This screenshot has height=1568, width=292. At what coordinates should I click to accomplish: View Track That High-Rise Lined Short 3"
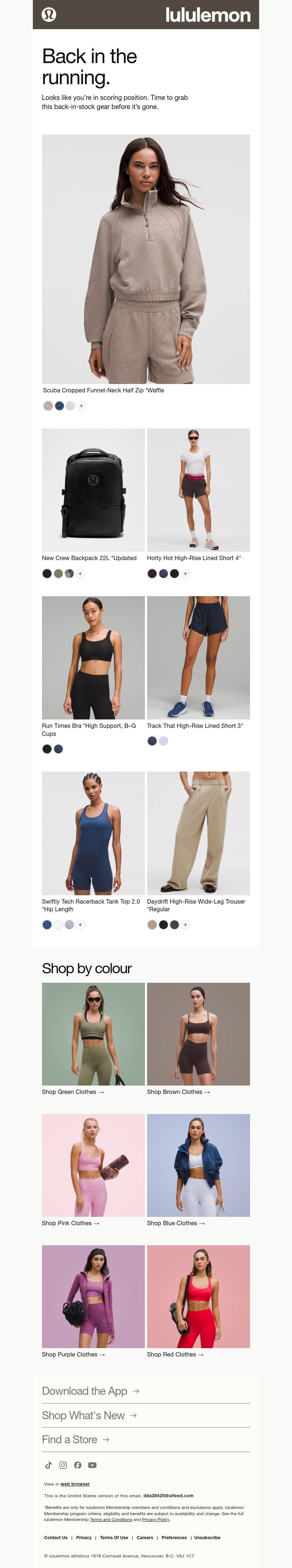tap(198, 657)
